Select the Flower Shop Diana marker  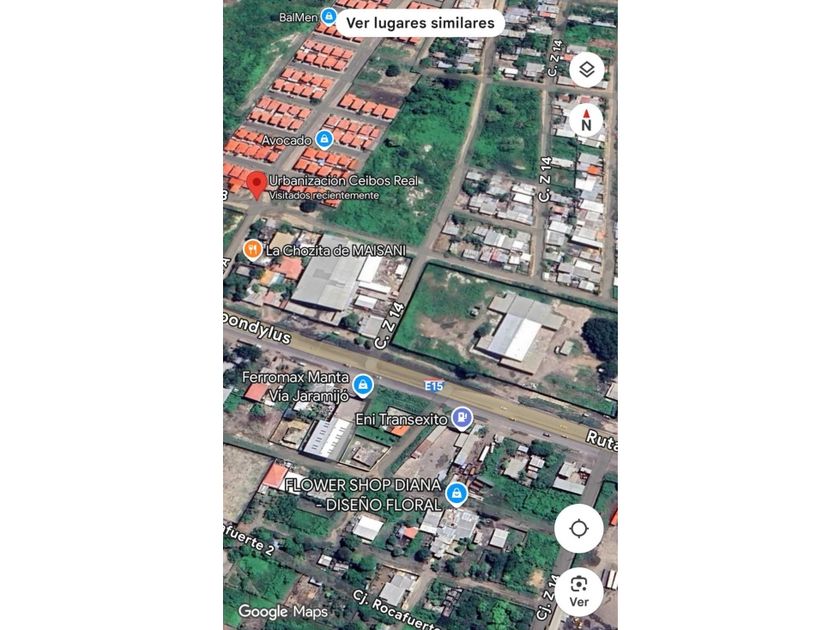456,493
